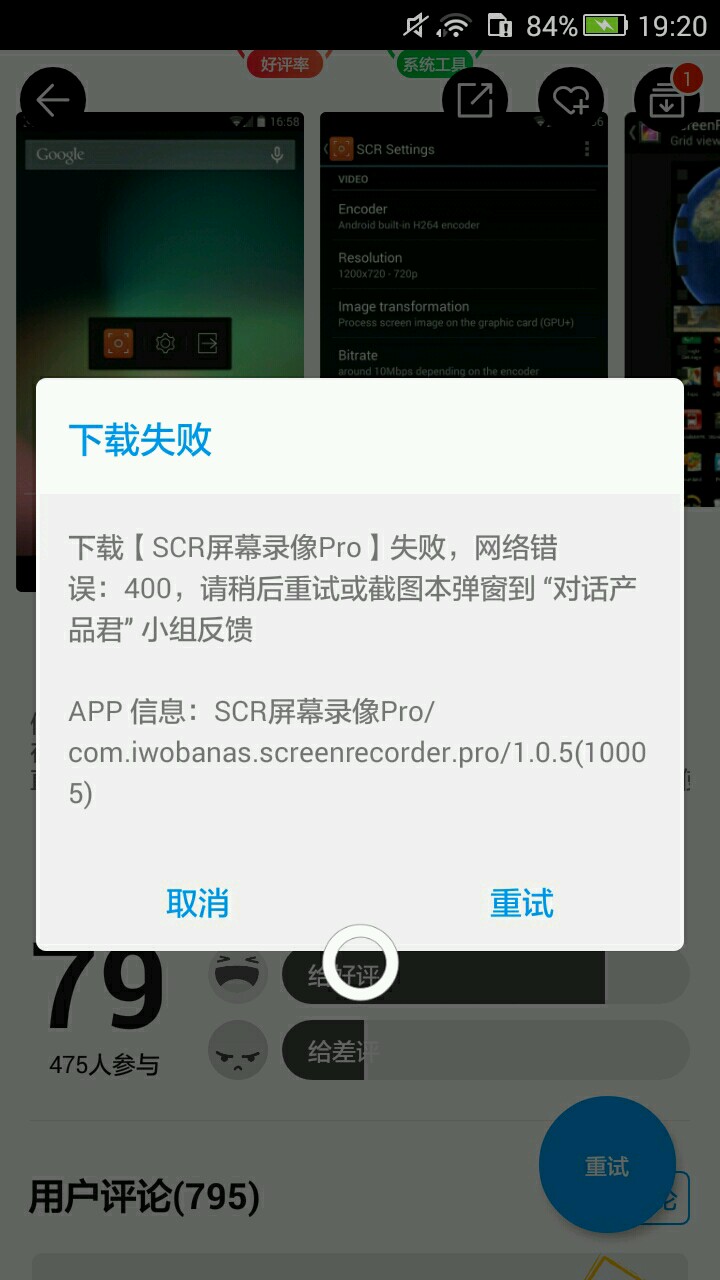Rate the app with 给差评

tap(485, 1051)
